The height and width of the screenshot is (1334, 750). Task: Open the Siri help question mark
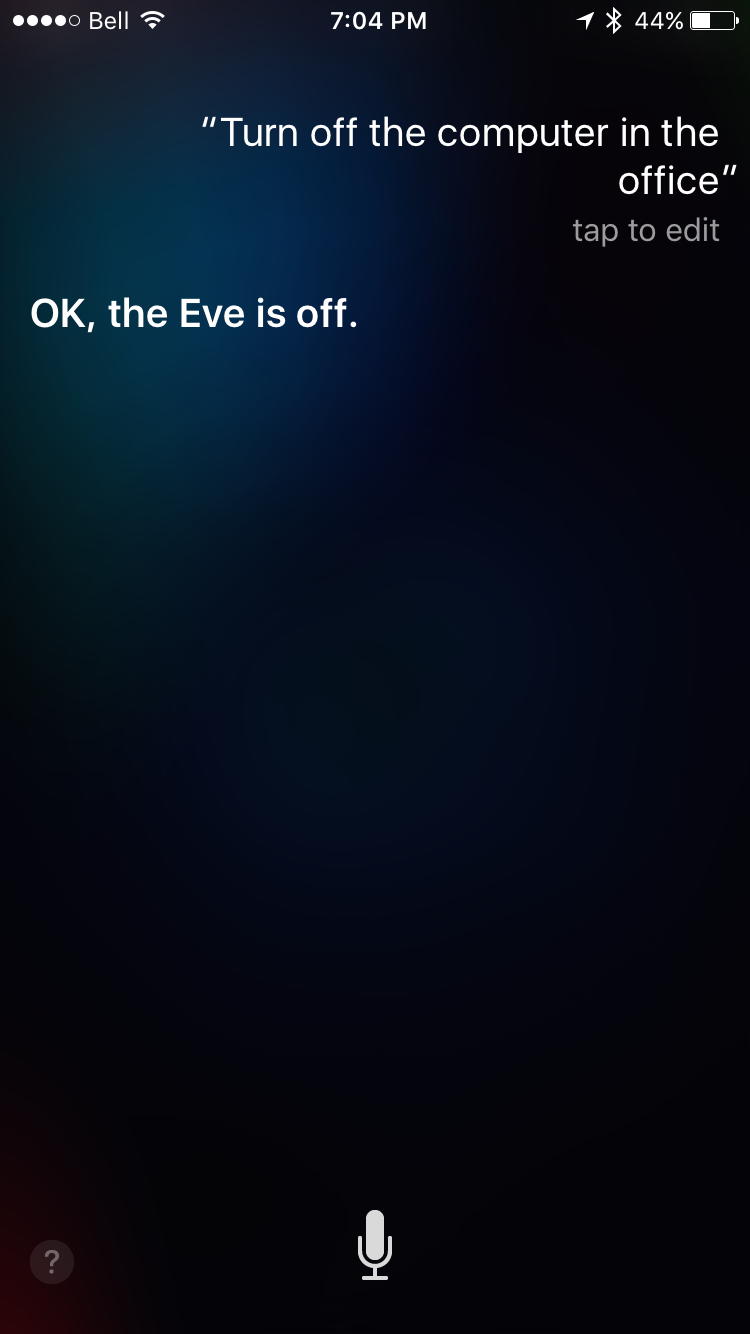[x=52, y=1261]
